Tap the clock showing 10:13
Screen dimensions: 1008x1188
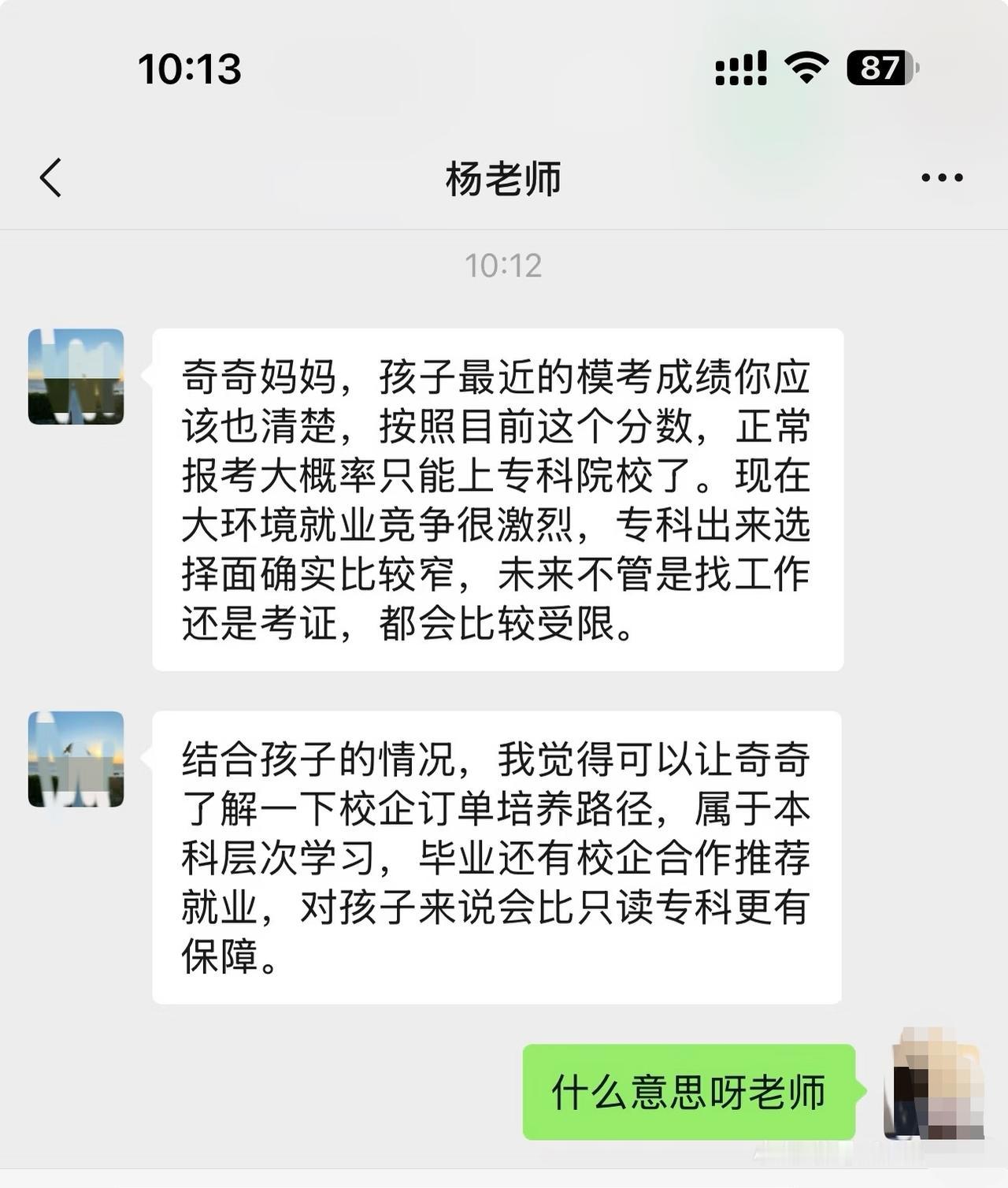pos(189,70)
